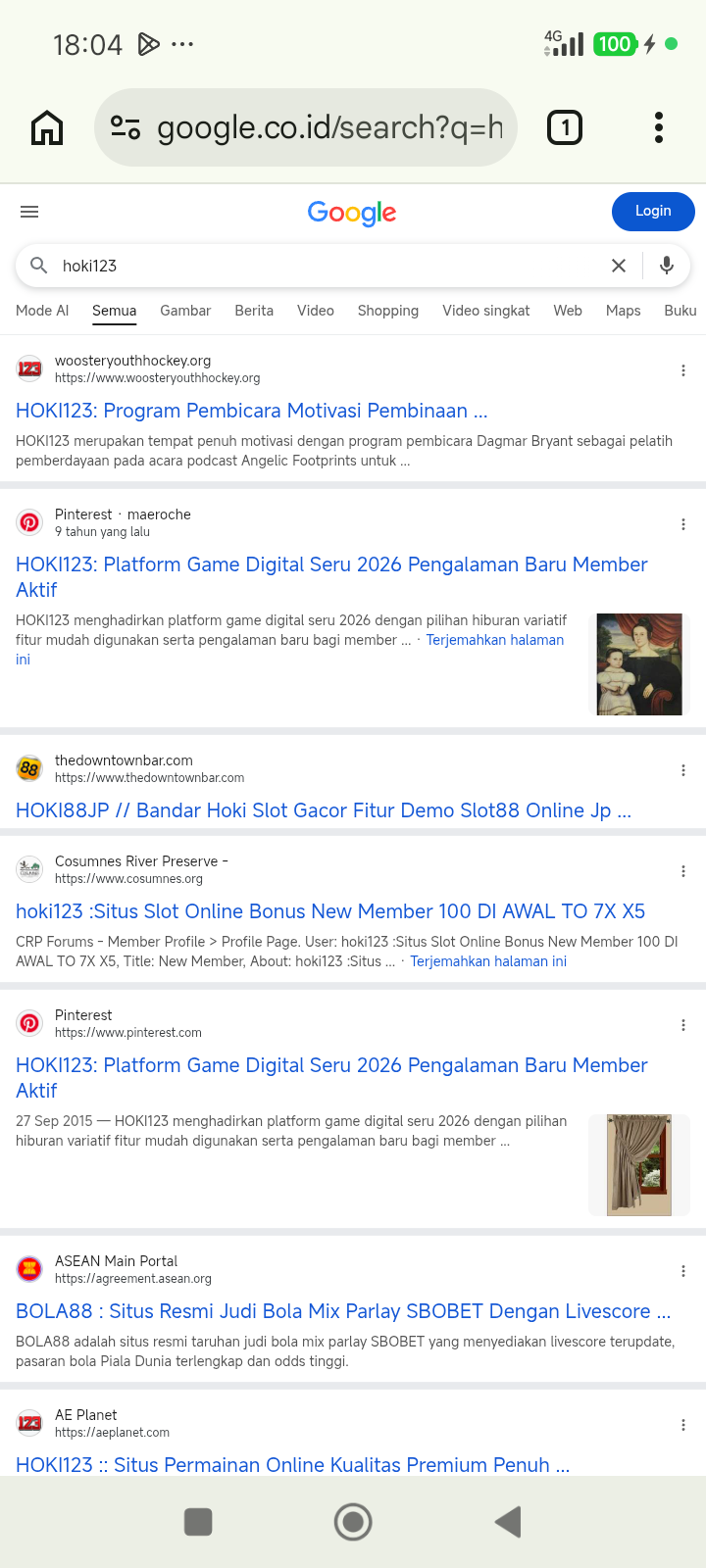Tap the blue Login button
The height and width of the screenshot is (1568, 706).
(653, 212)
